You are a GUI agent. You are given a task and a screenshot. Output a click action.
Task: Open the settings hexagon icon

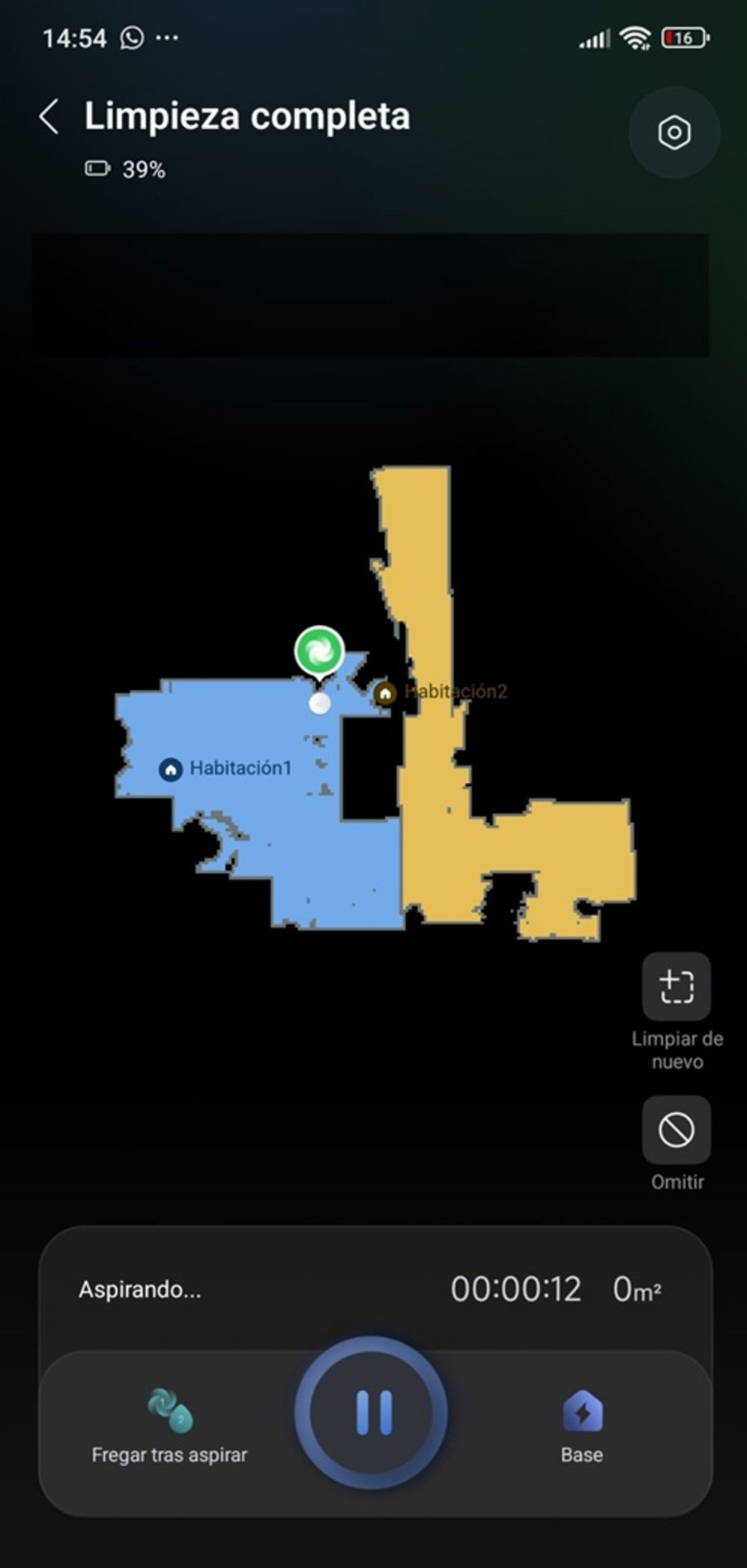pyautogui.click(x=674, y=132)
